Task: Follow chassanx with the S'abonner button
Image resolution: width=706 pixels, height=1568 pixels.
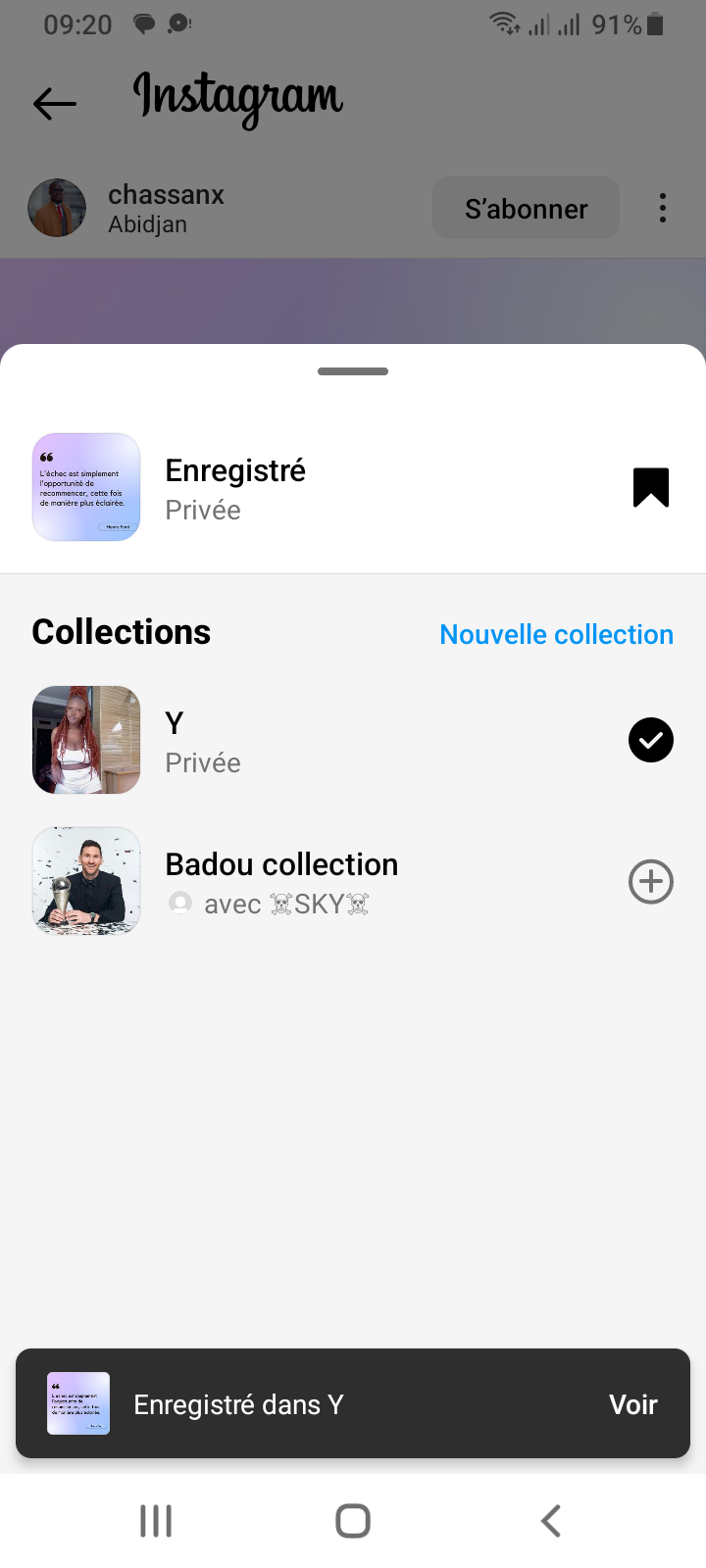Action: (x=526, y=209)
